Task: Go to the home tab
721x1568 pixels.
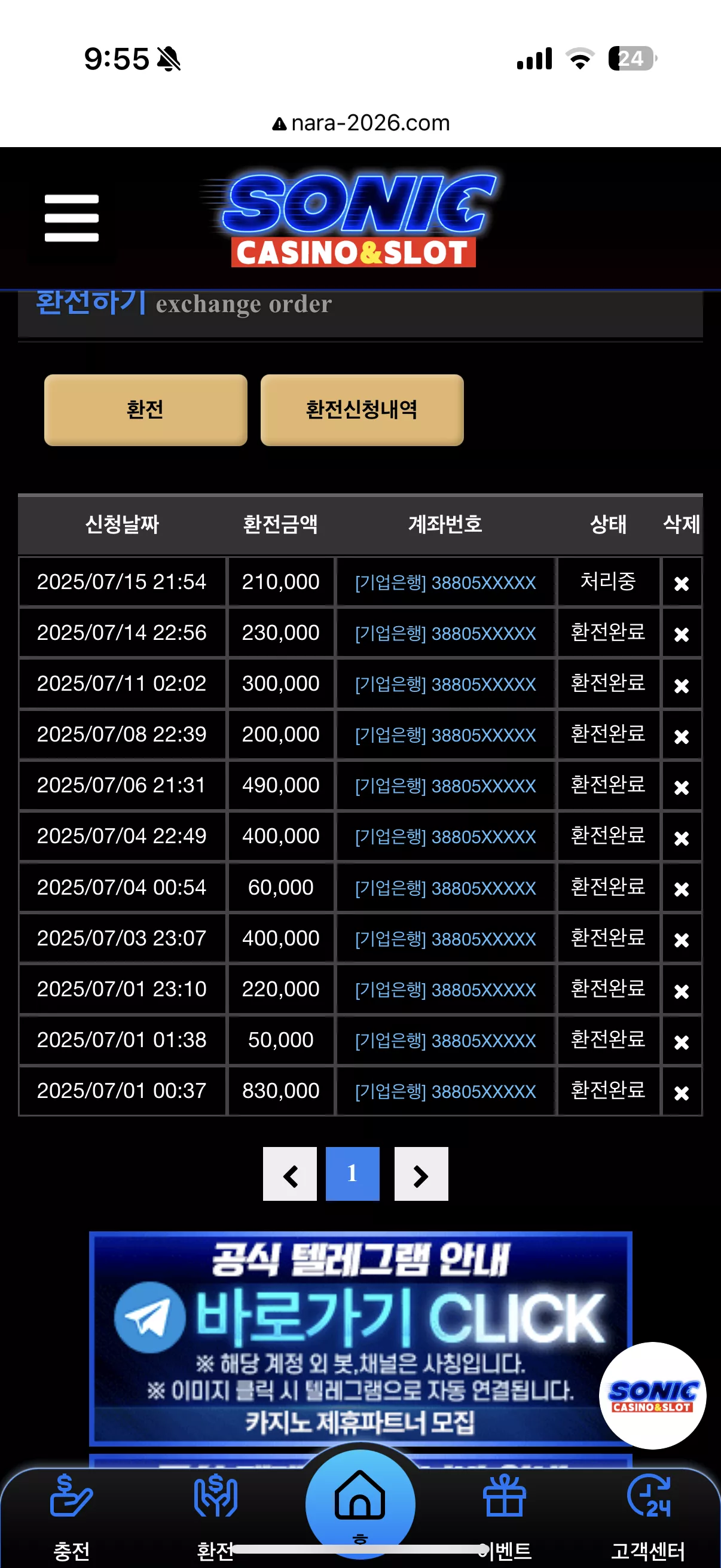Action: pyautogui.click(x=360, y=1503)
